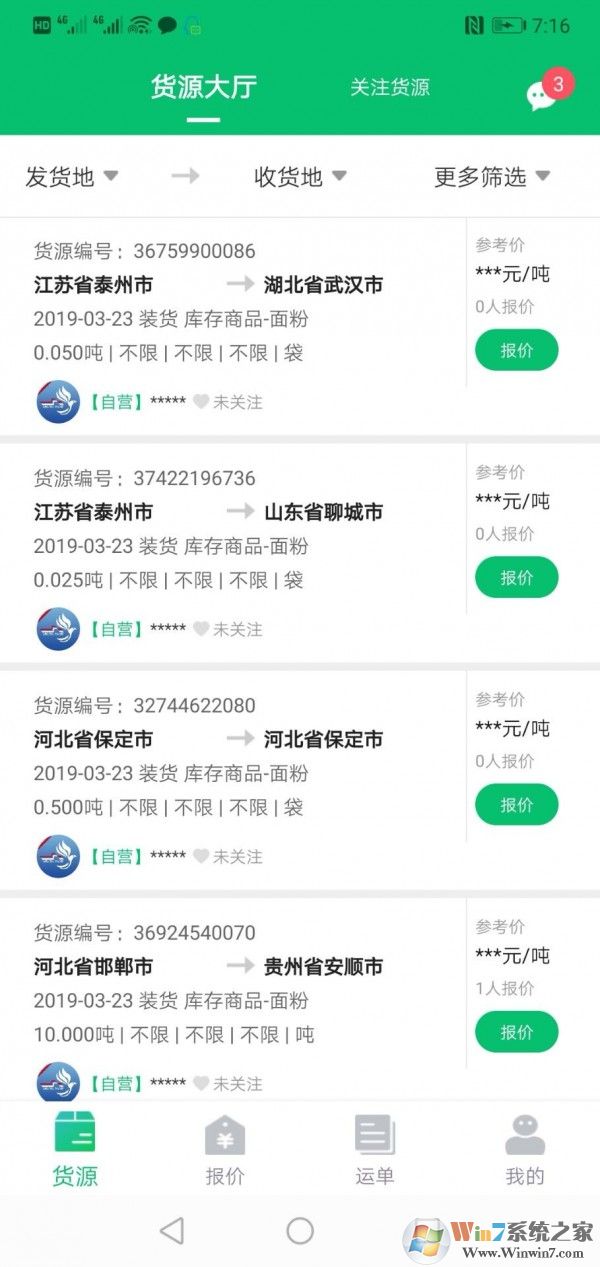
Task: Follow shipper on cargo 37422196736 via 未关注 heart
Action: click(227, 629)
